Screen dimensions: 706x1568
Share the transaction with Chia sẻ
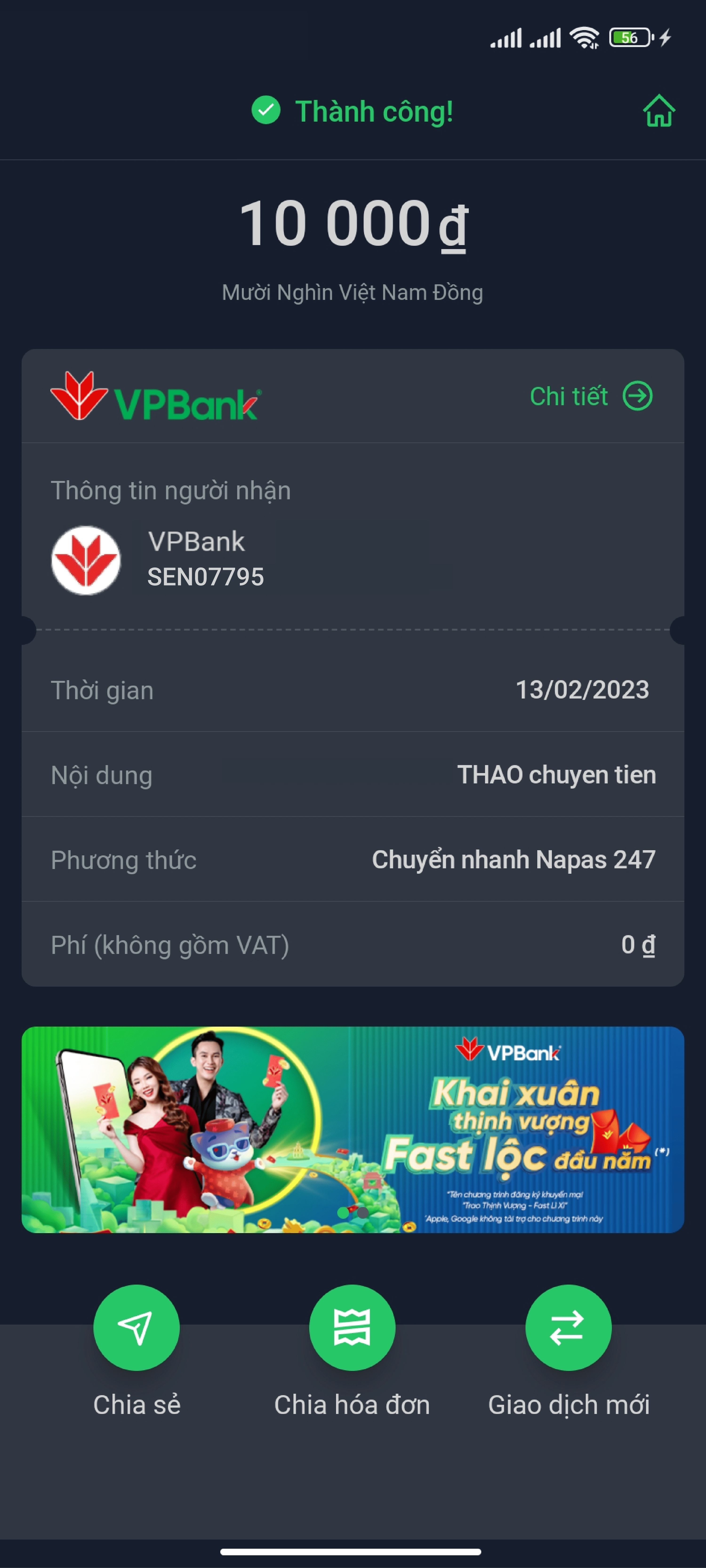(136, 1328)
